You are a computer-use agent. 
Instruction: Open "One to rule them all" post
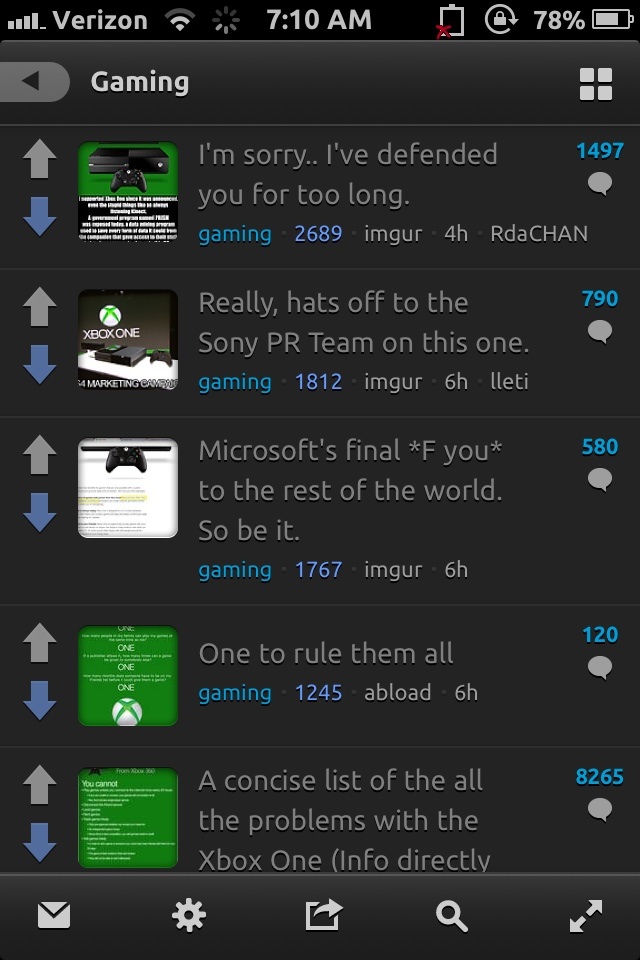tap(326, 654)
